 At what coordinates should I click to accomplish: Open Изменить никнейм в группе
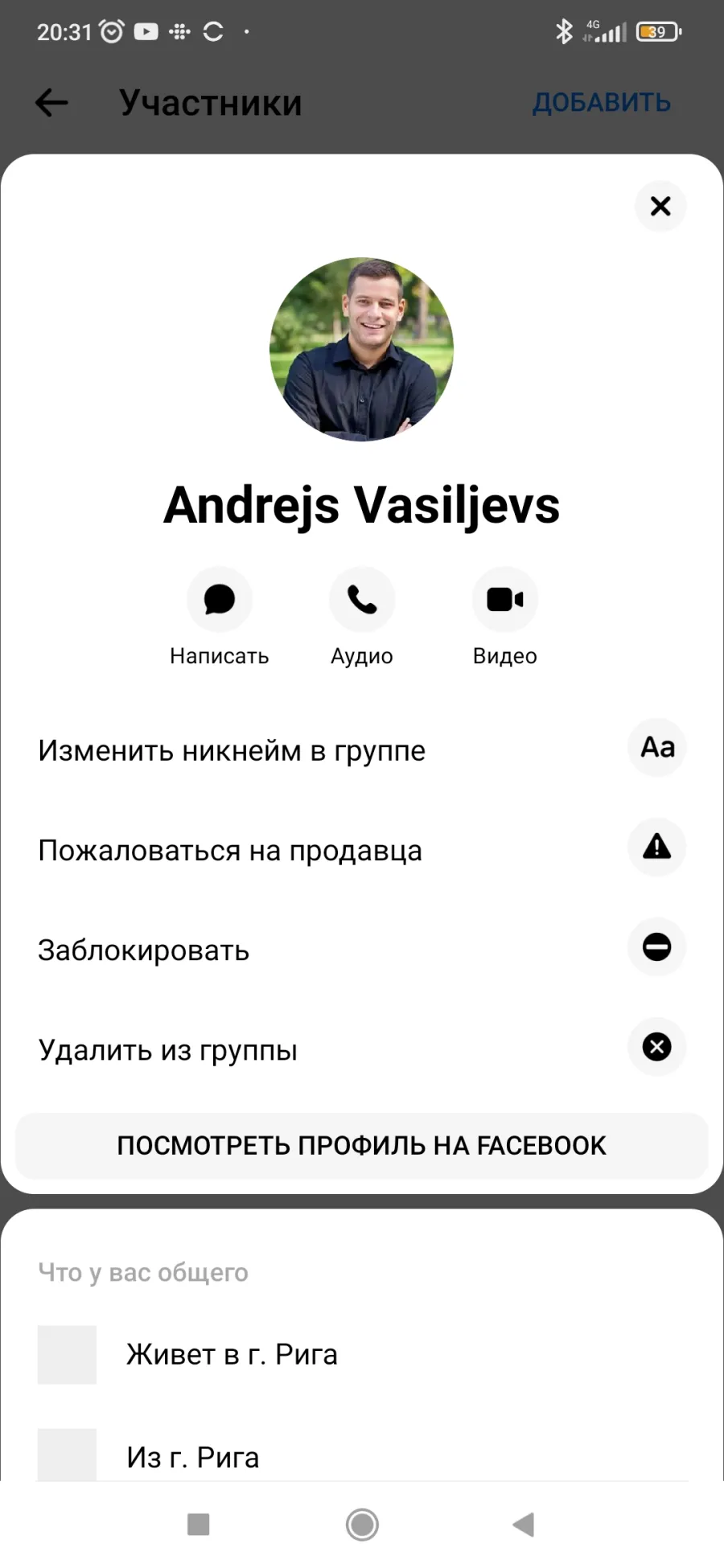pos(362,749)
